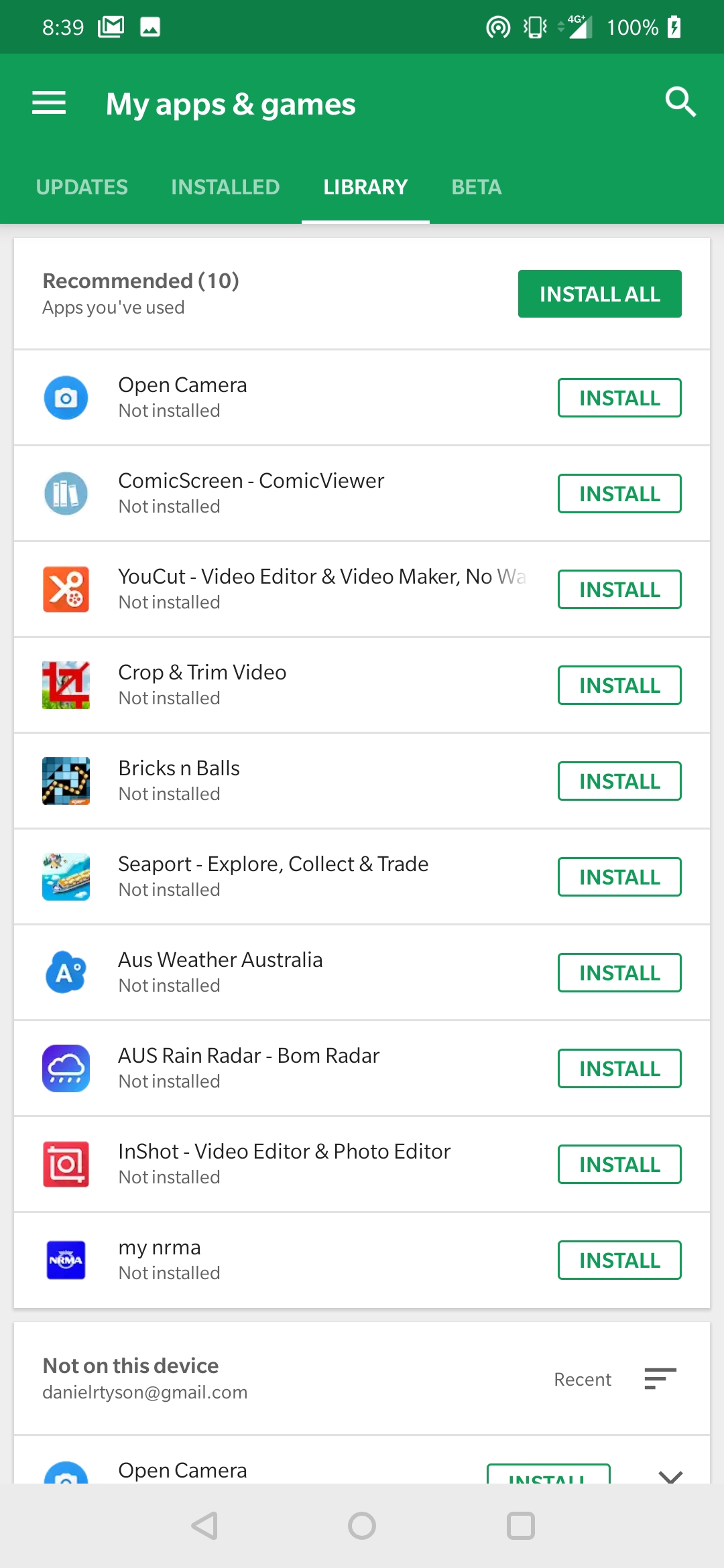Go to the phone's home screen
The image size is (724, 1568).
point(362,1526)
